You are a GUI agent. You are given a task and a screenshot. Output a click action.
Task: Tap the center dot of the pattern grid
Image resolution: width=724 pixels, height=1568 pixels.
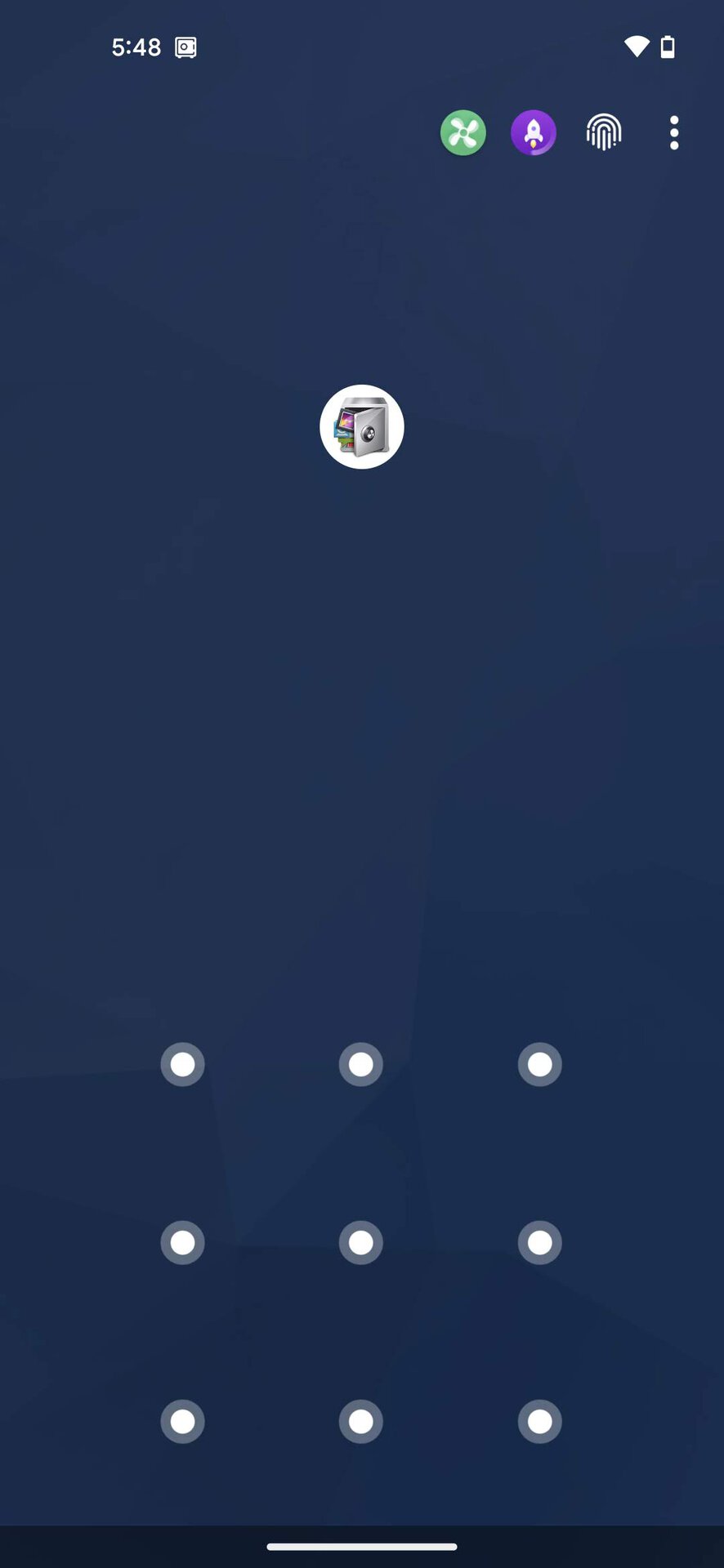click(361, 1243)
